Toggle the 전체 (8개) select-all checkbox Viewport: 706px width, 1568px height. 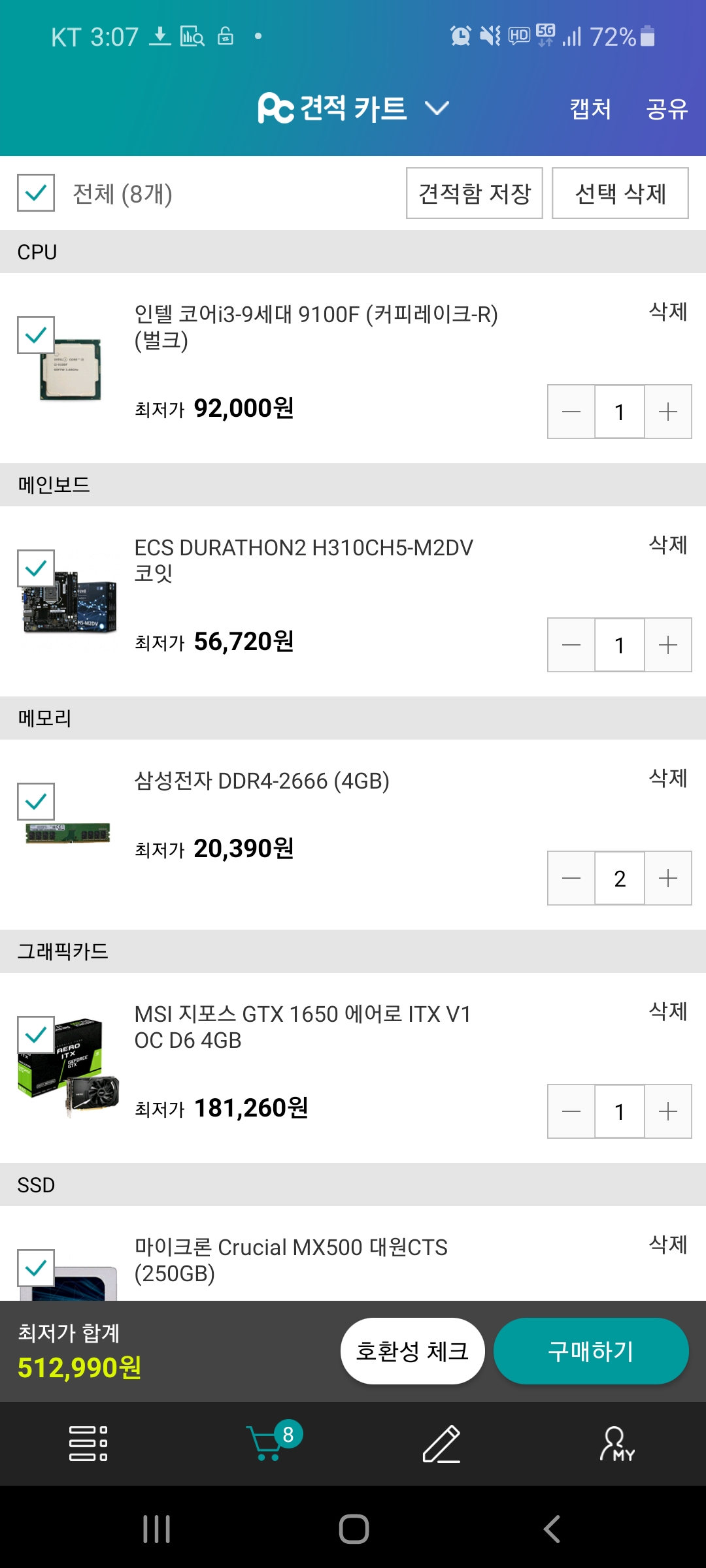coord(36,193)
